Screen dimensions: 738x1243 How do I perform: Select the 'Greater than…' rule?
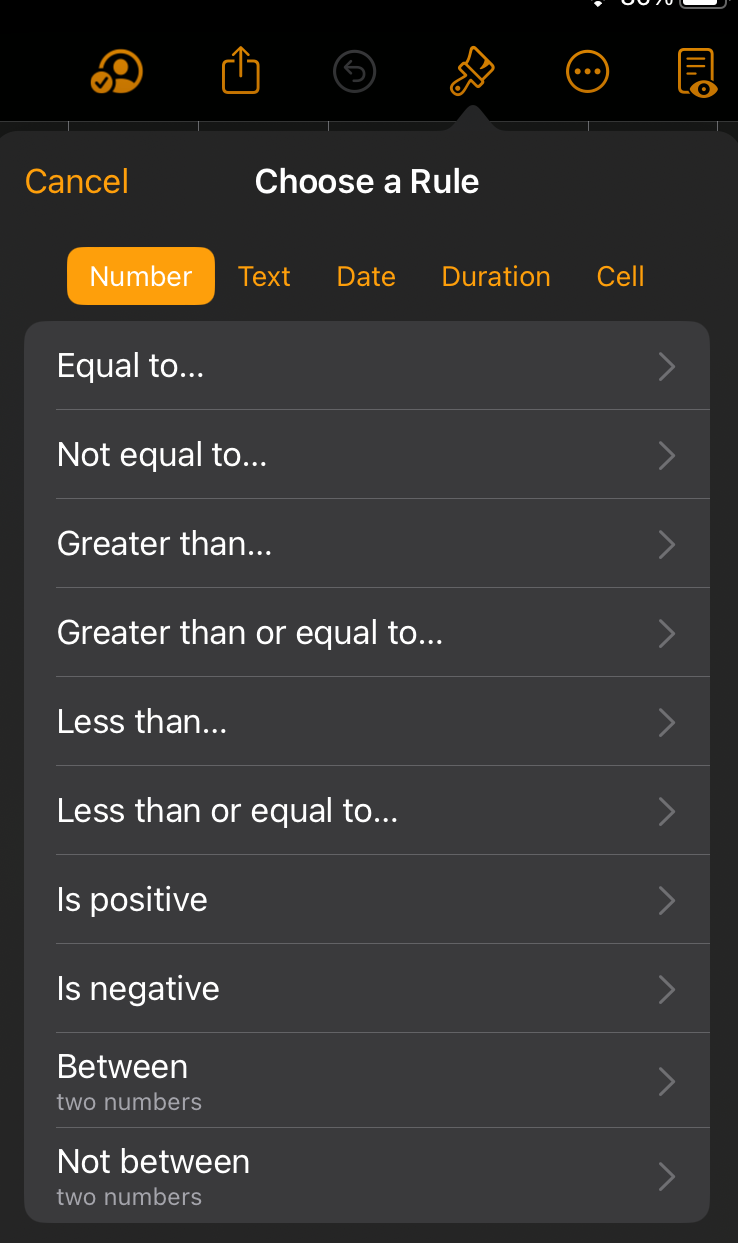point(367,544)
